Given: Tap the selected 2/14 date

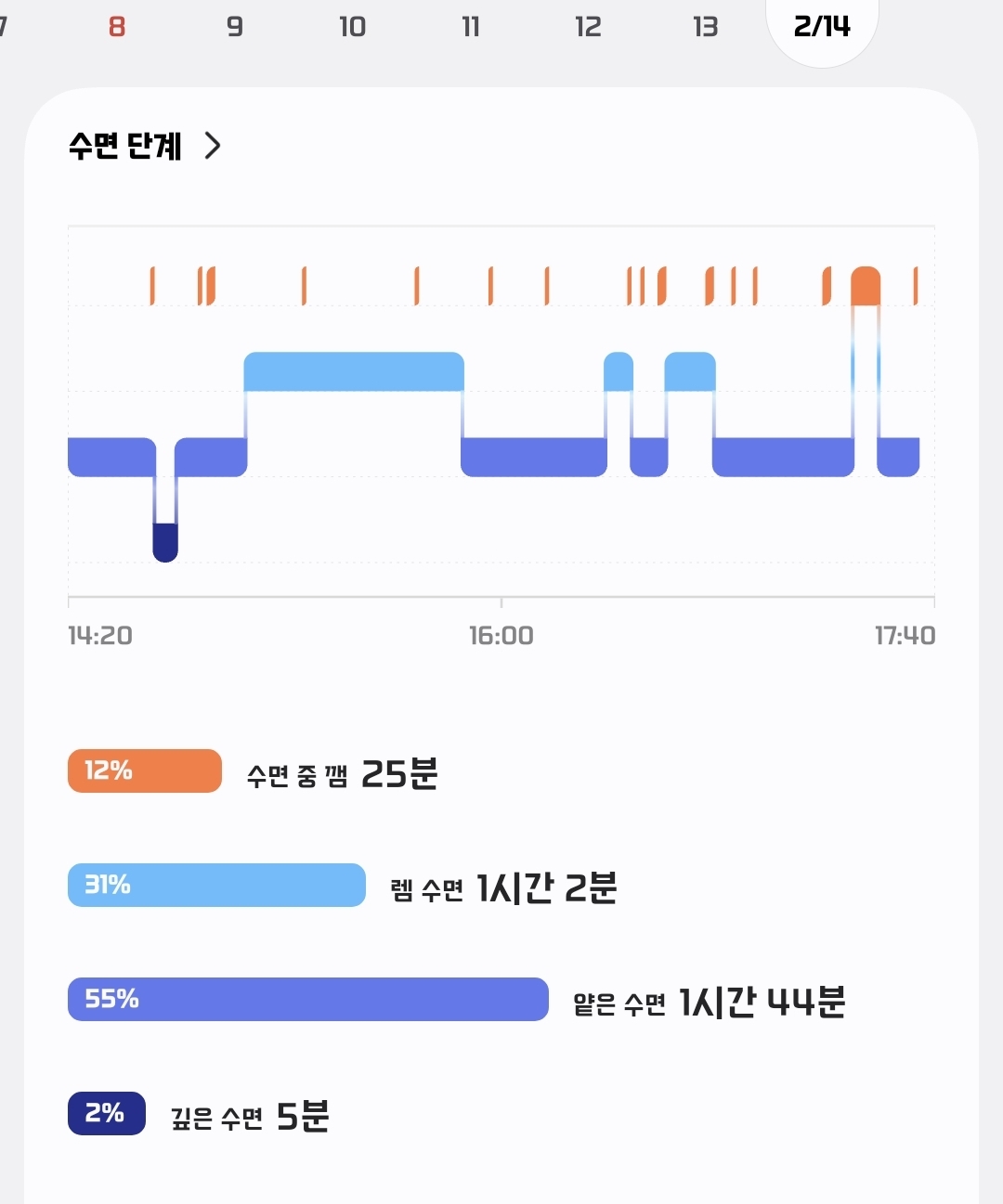Looking at the screenshot, I should click(822, 26).
